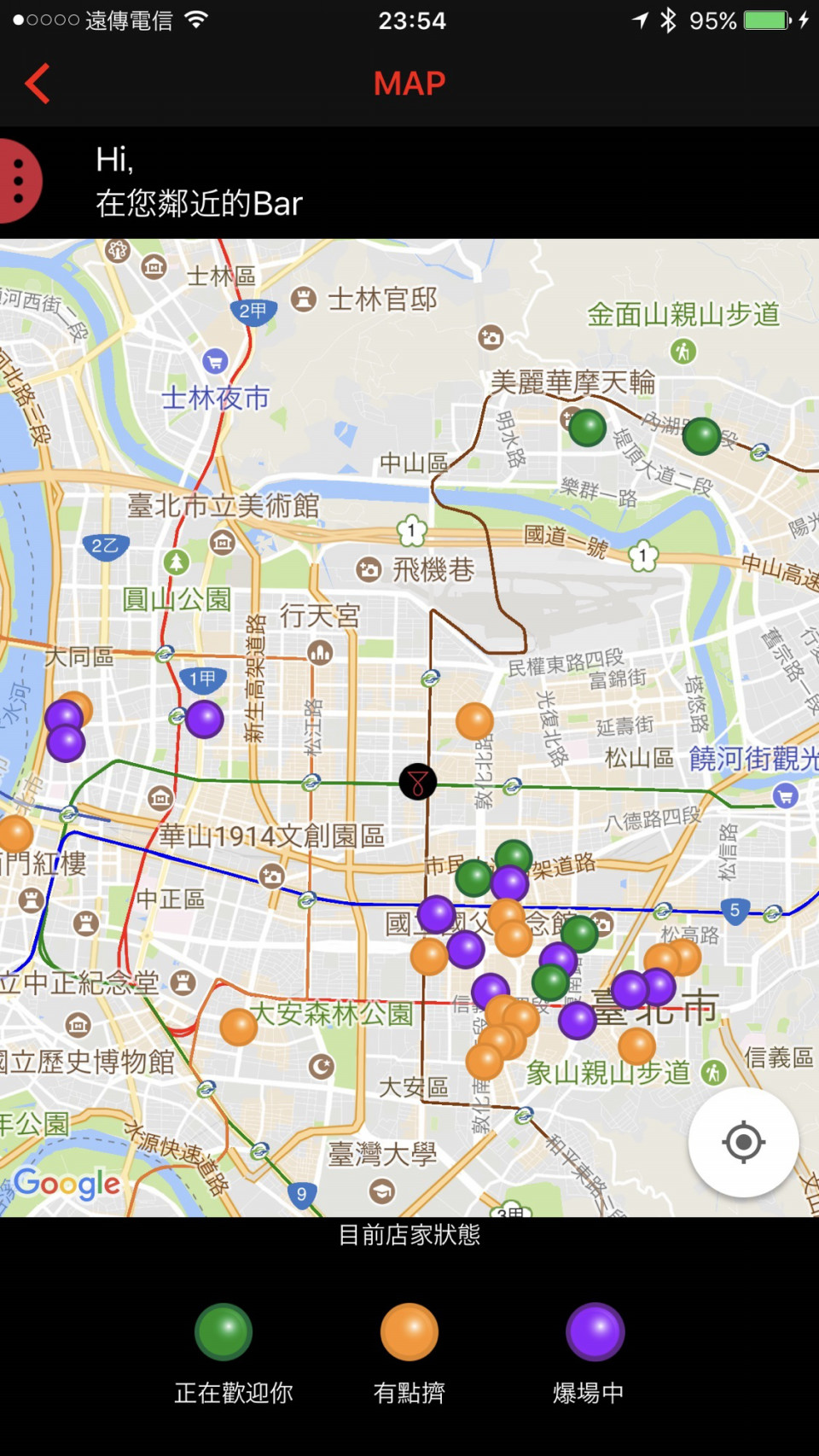This screenshot has width=819, height=1456.
Task: Center map on my current location
Action: (x=743, y=1142)
